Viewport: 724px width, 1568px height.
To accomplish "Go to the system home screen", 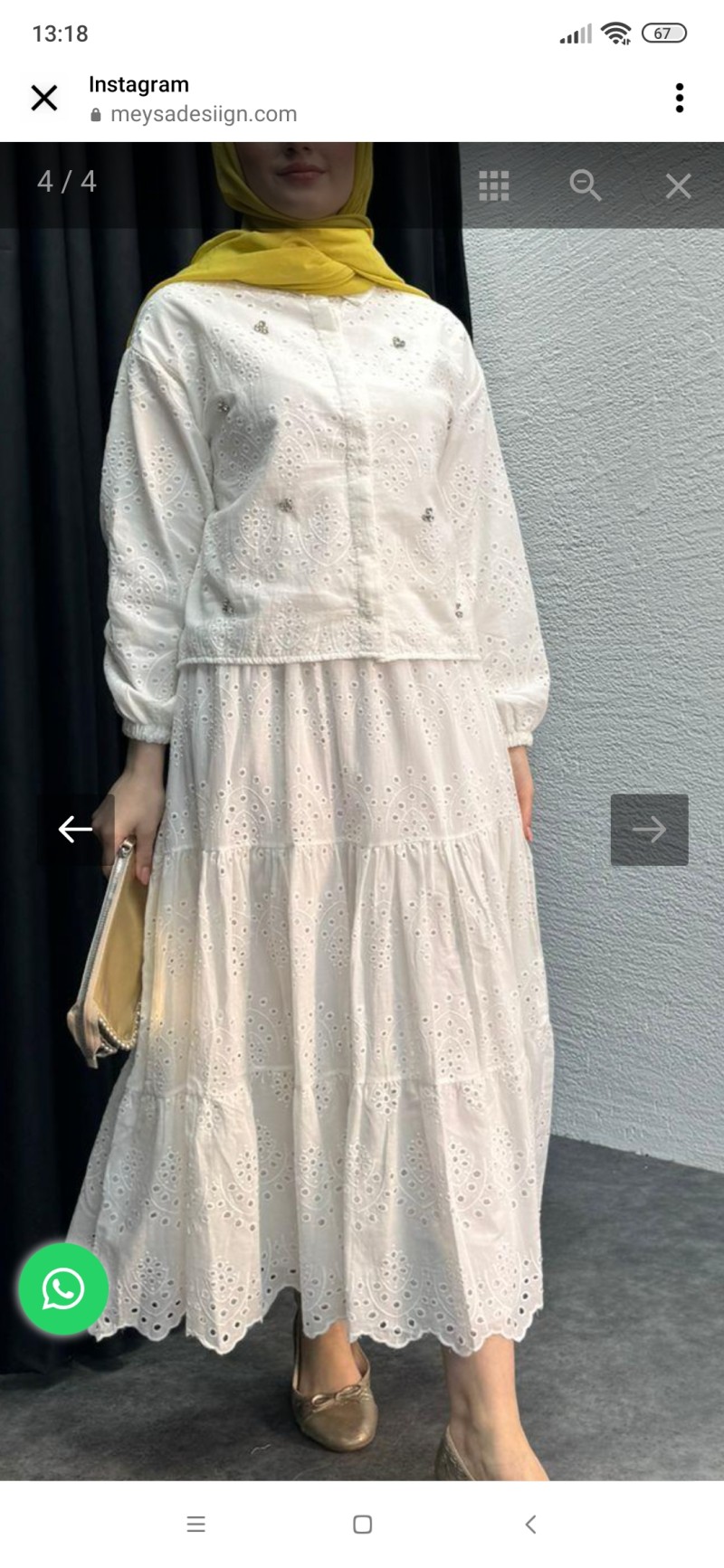I will tap(362, 1524).
